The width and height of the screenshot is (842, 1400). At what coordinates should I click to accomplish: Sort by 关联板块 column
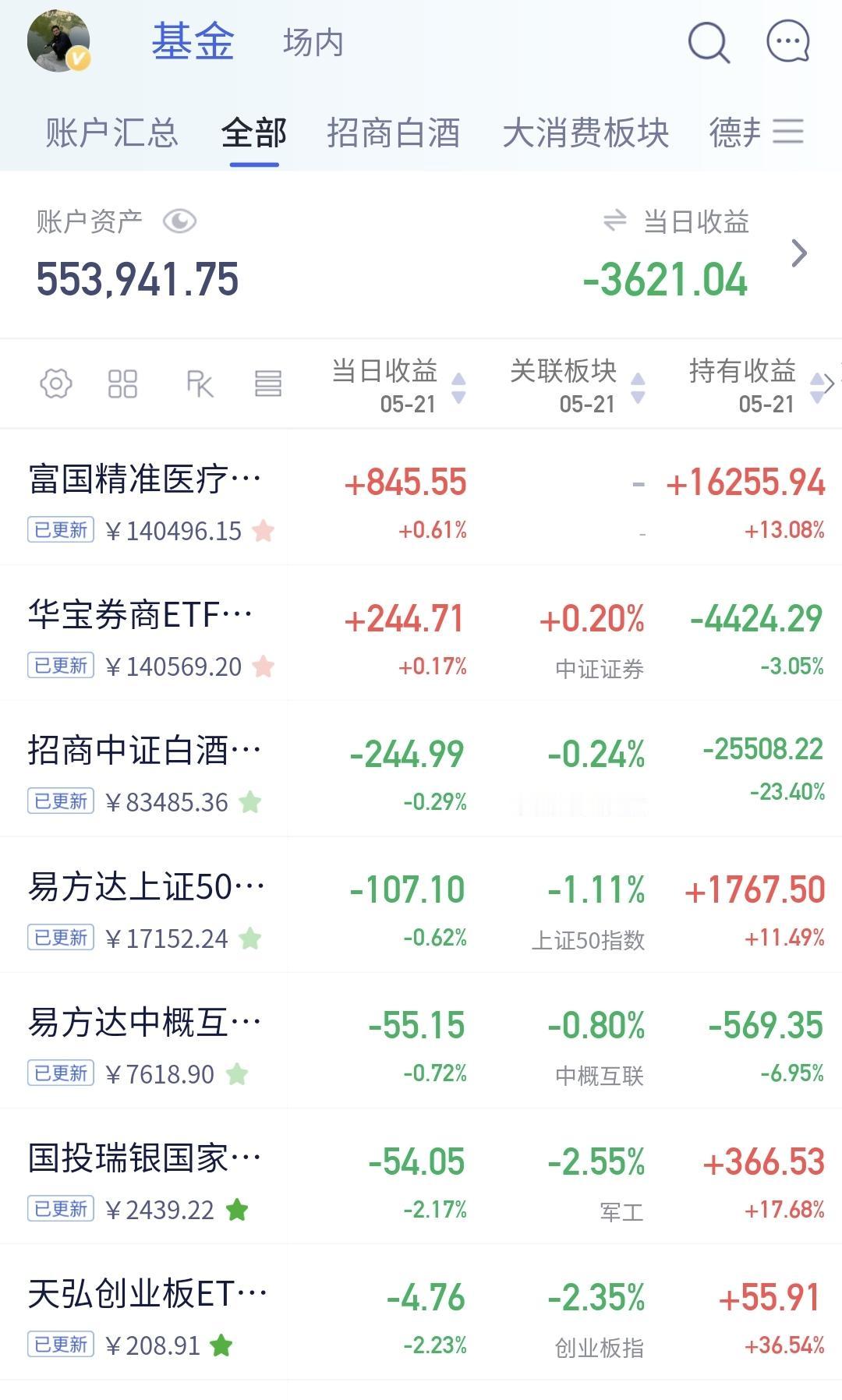[x=578, y=386]
